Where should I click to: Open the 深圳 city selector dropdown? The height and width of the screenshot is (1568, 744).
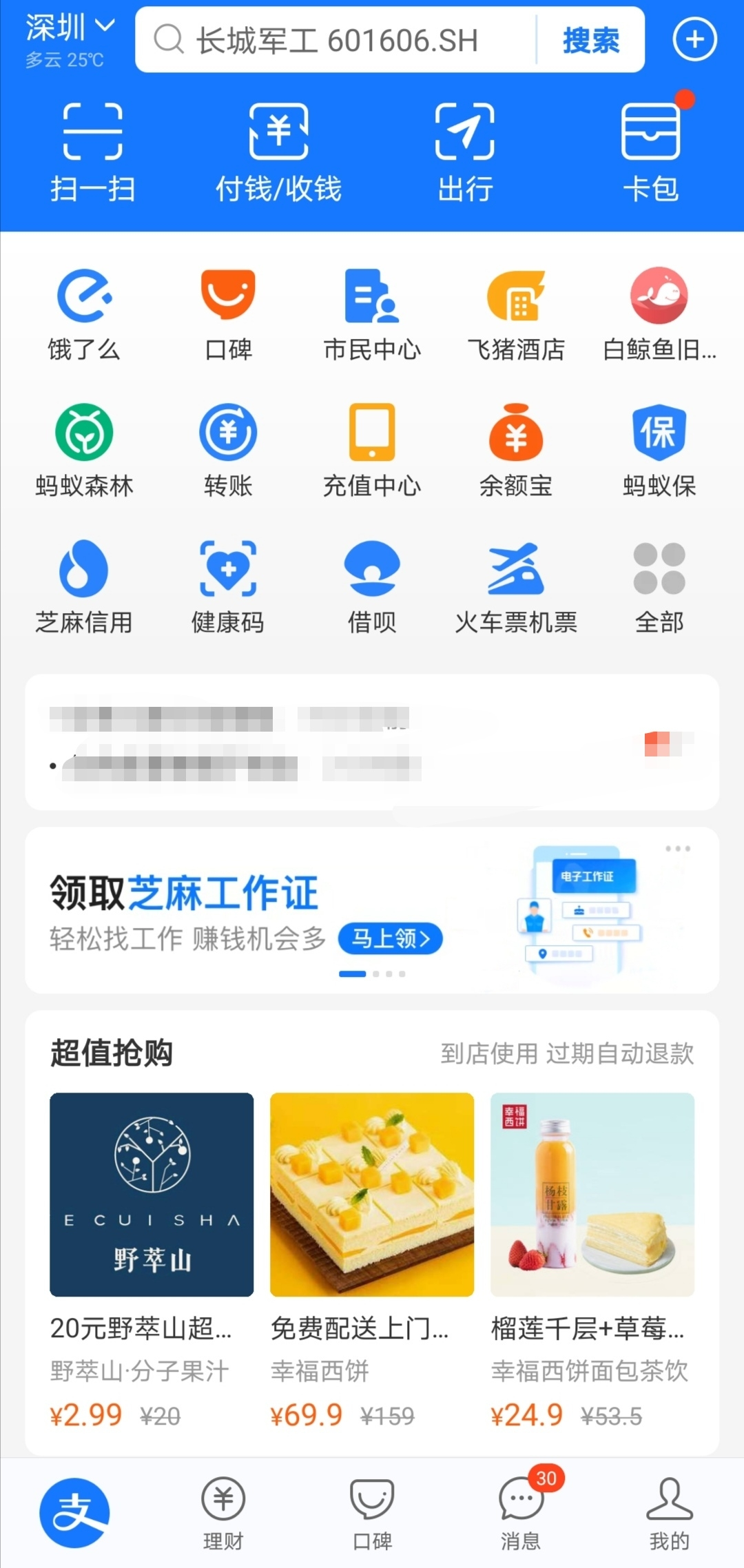pos(70,29)
